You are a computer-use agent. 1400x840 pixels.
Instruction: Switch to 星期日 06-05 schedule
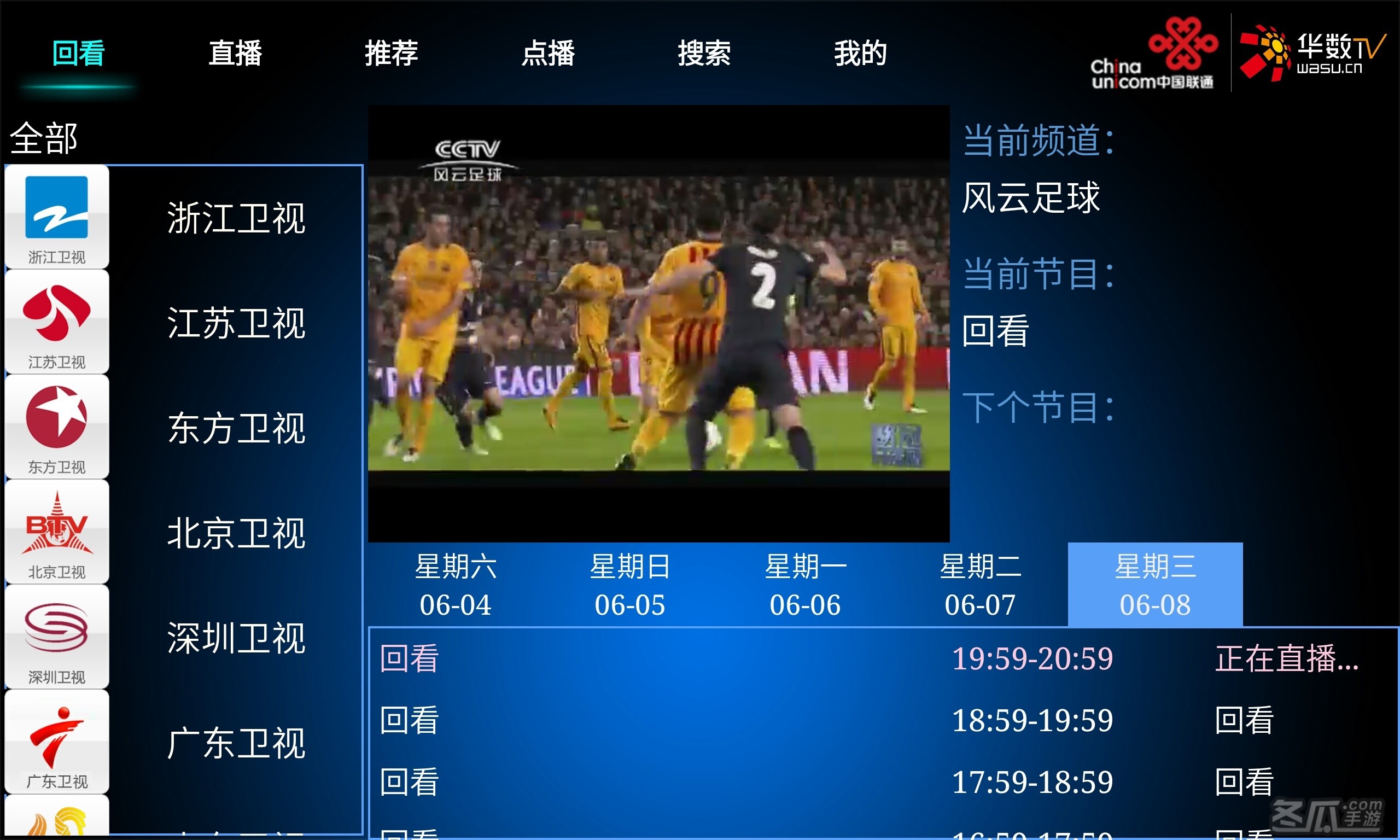point(630,585)
